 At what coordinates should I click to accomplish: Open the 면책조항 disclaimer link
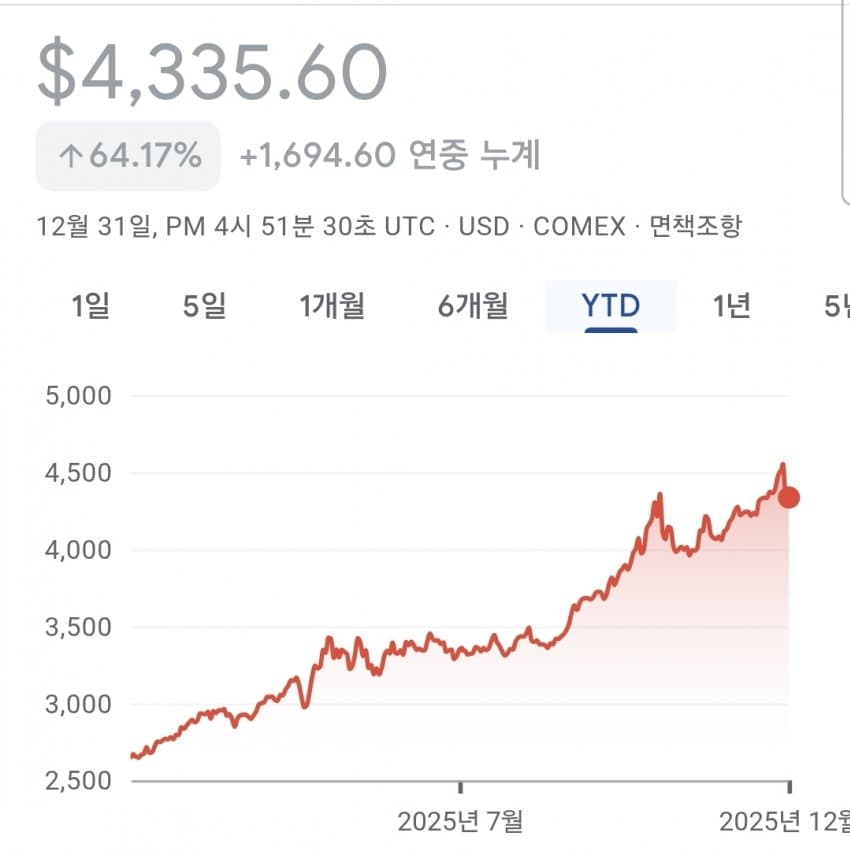pyautogui.click(x=696, y=227)
